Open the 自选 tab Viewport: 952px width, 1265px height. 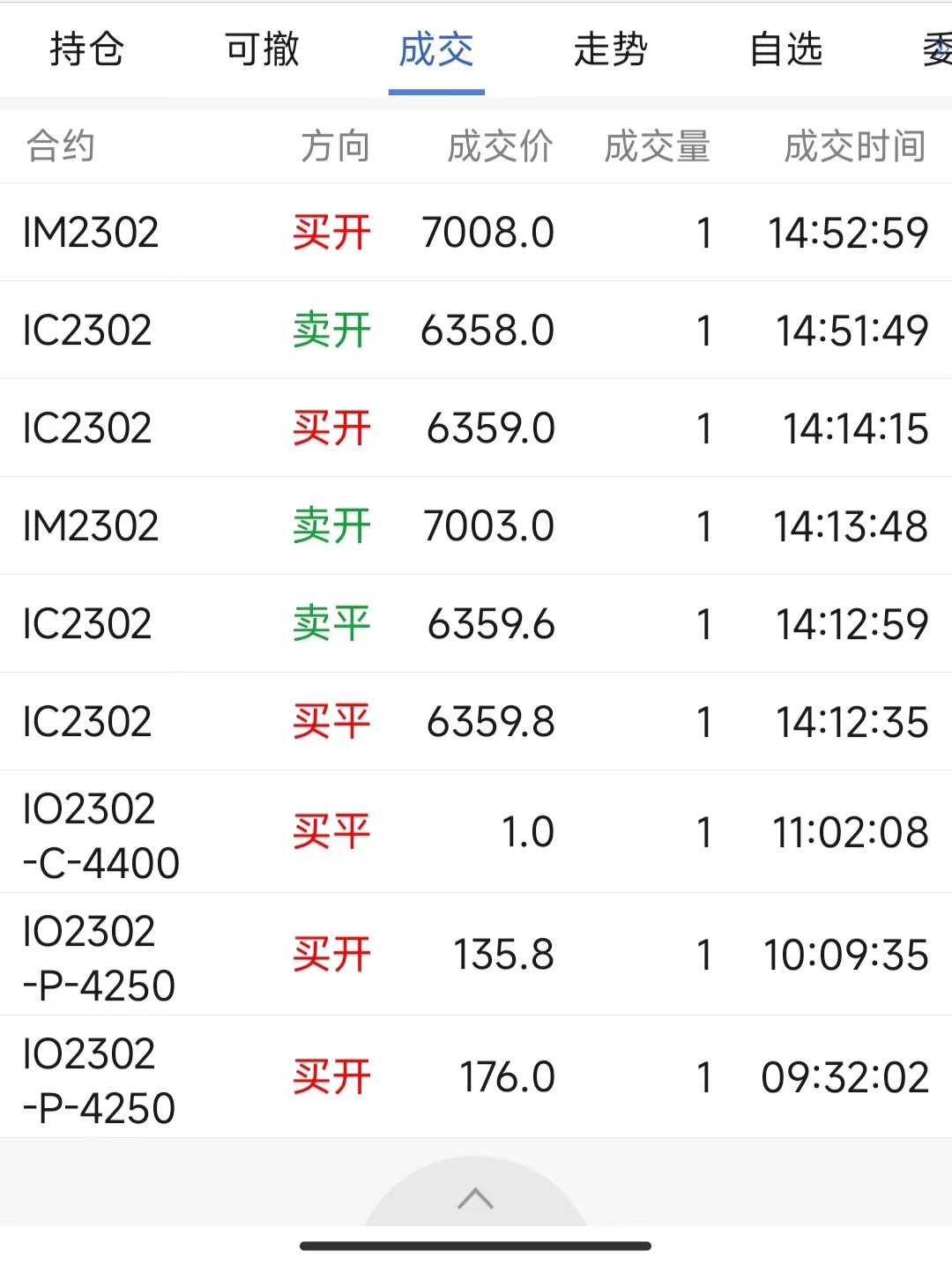tap(785, 49)
